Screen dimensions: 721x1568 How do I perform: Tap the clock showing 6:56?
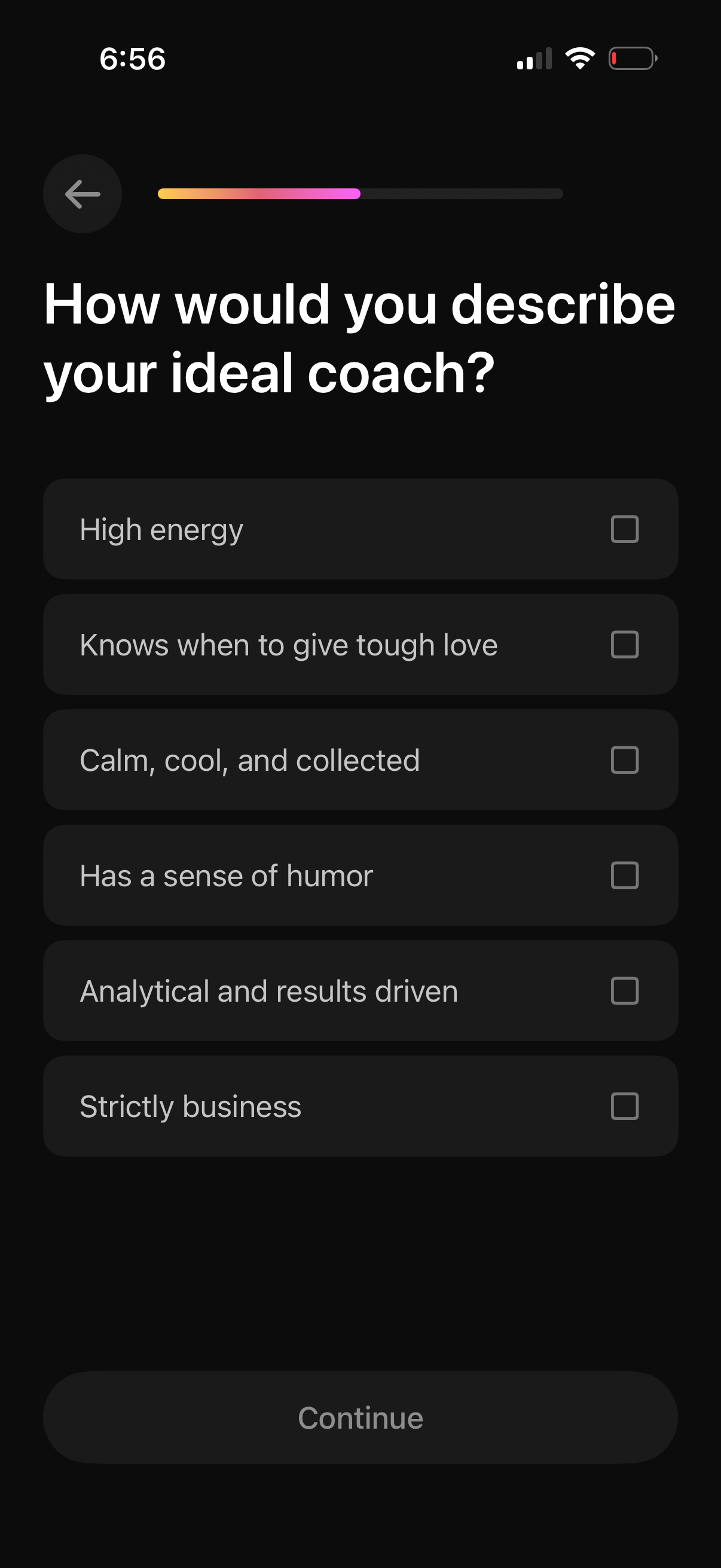[132, 59]
